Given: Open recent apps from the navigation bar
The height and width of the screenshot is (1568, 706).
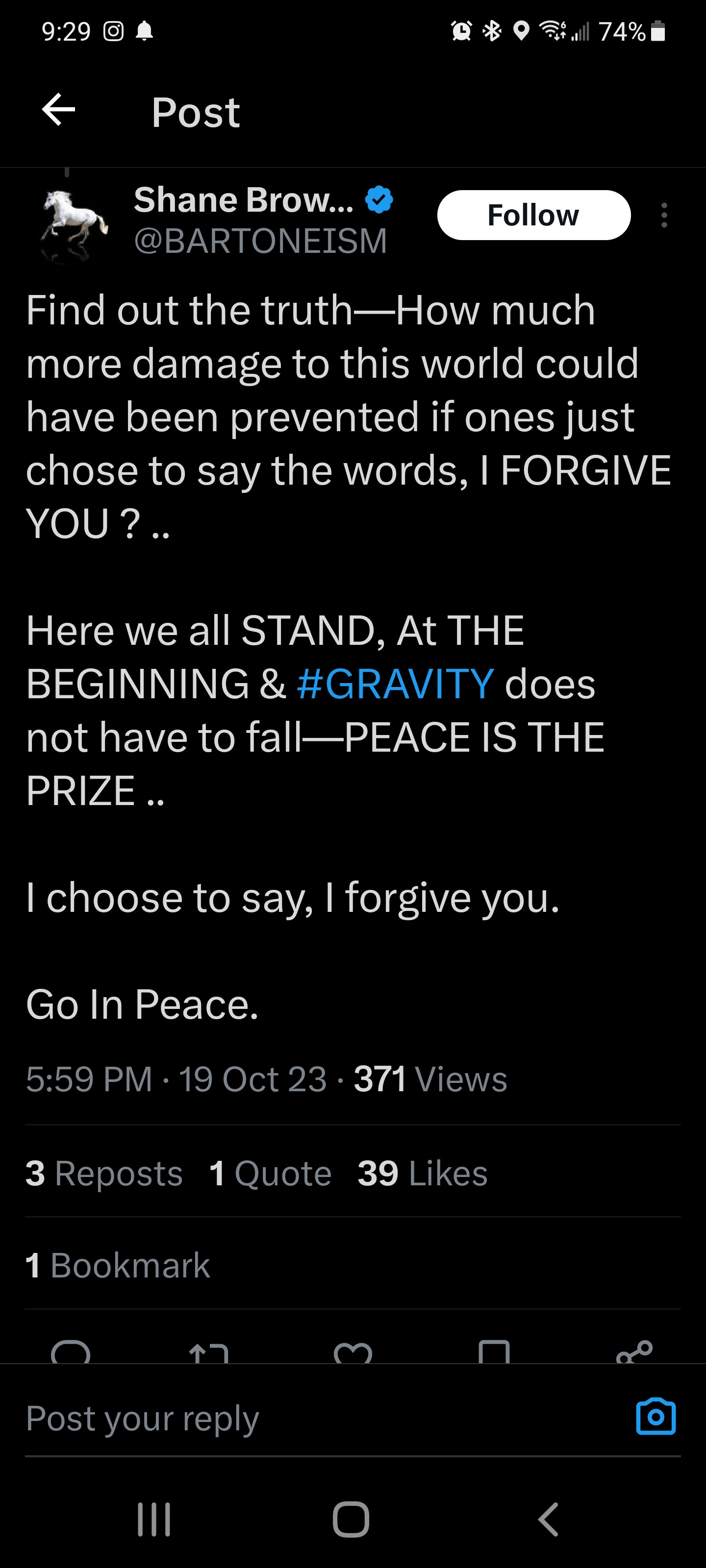Looking at the screenshot, I should pyautogui.click(x=153, y=1519).
